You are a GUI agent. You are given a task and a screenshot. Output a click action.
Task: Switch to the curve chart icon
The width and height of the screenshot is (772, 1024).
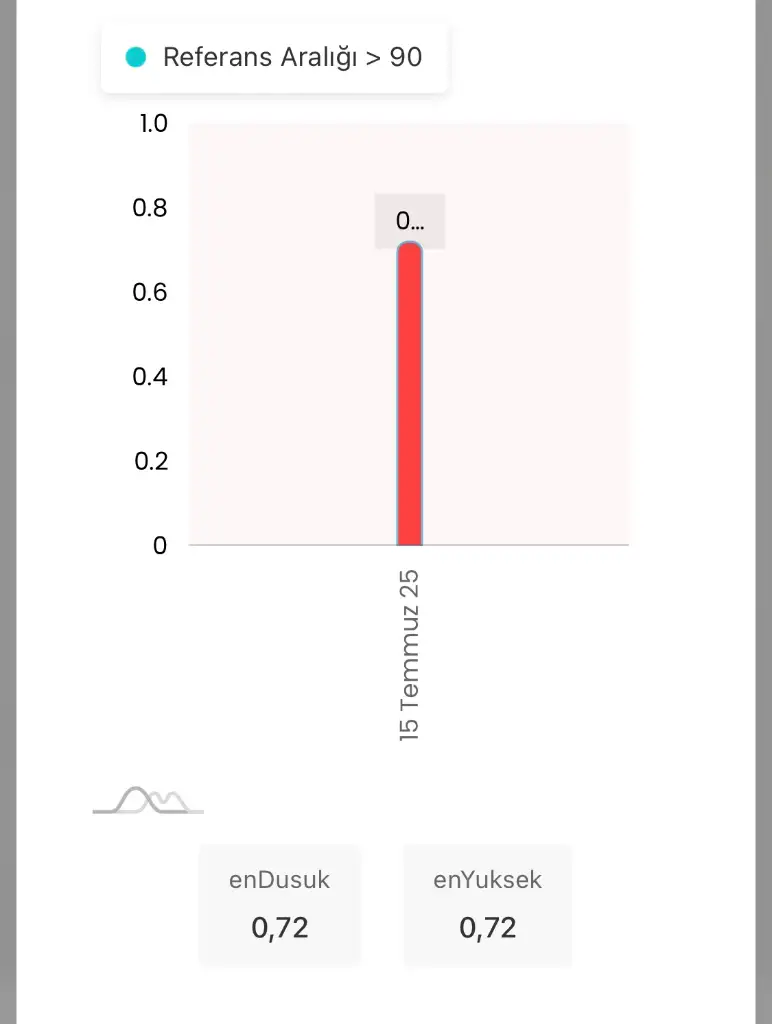[148, 800]
